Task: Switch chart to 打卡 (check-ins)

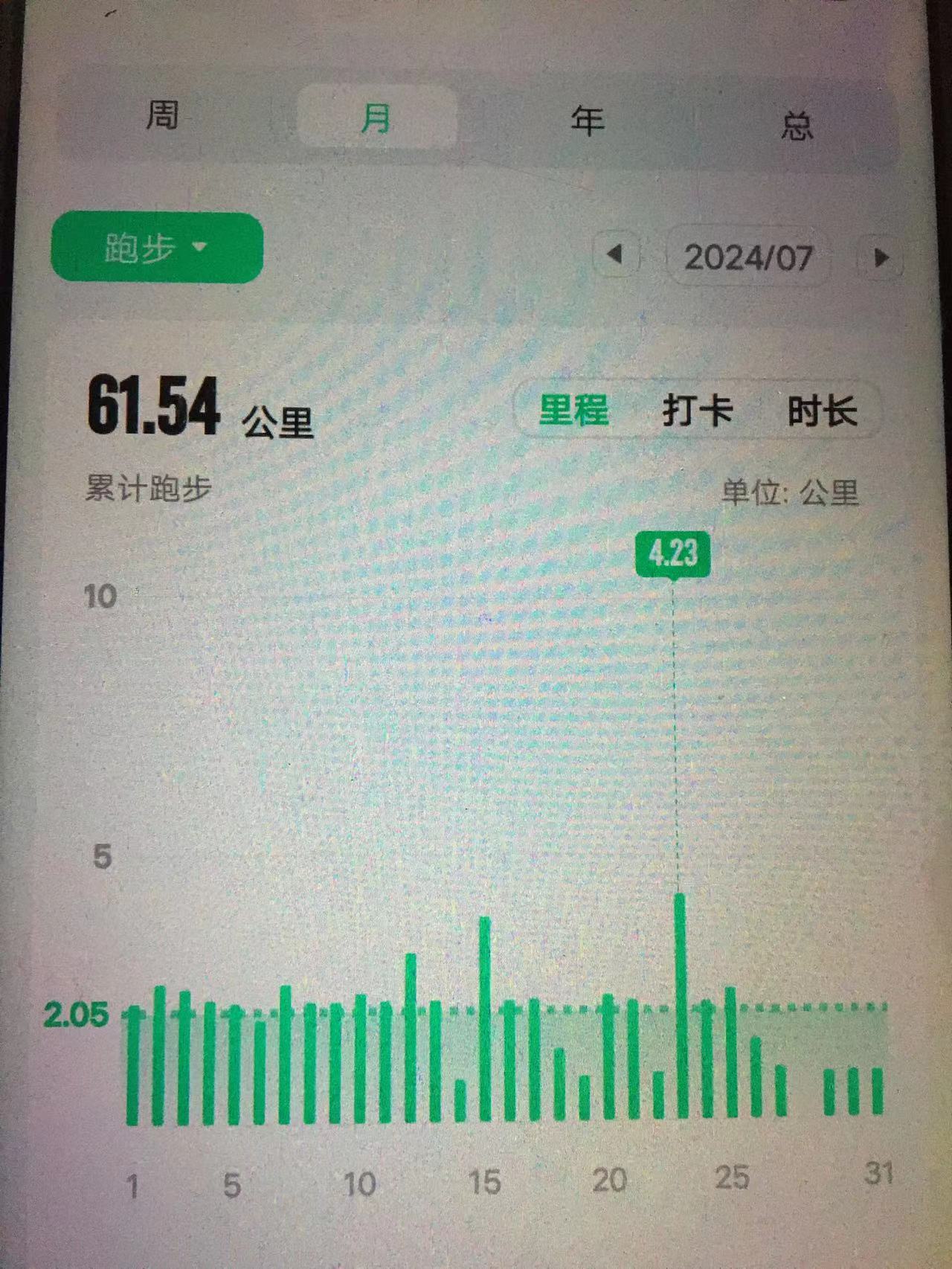Action: pyautogui.click(x=697, y=411)
